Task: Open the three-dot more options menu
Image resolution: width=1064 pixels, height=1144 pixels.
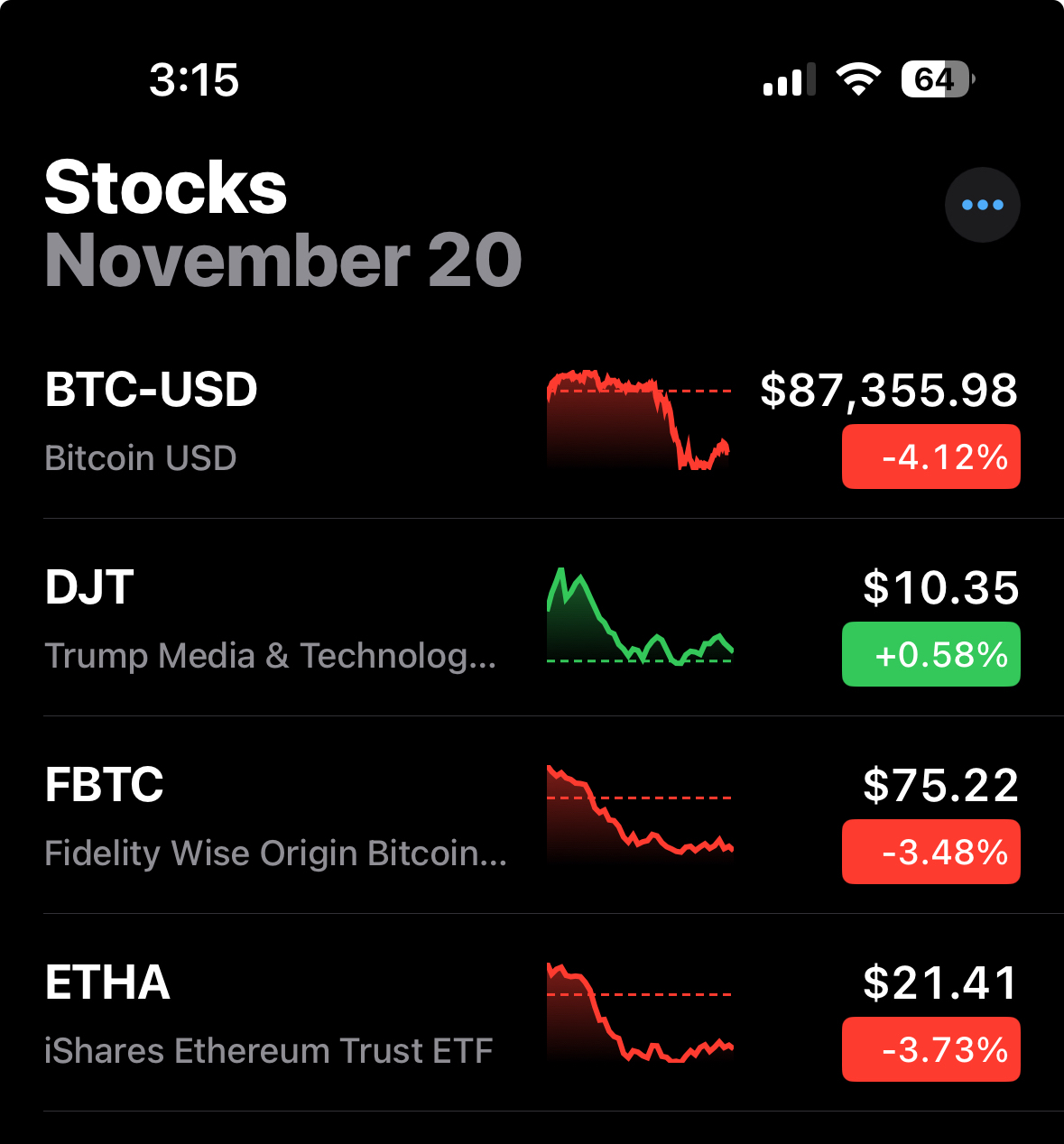Action: point(982,205)
